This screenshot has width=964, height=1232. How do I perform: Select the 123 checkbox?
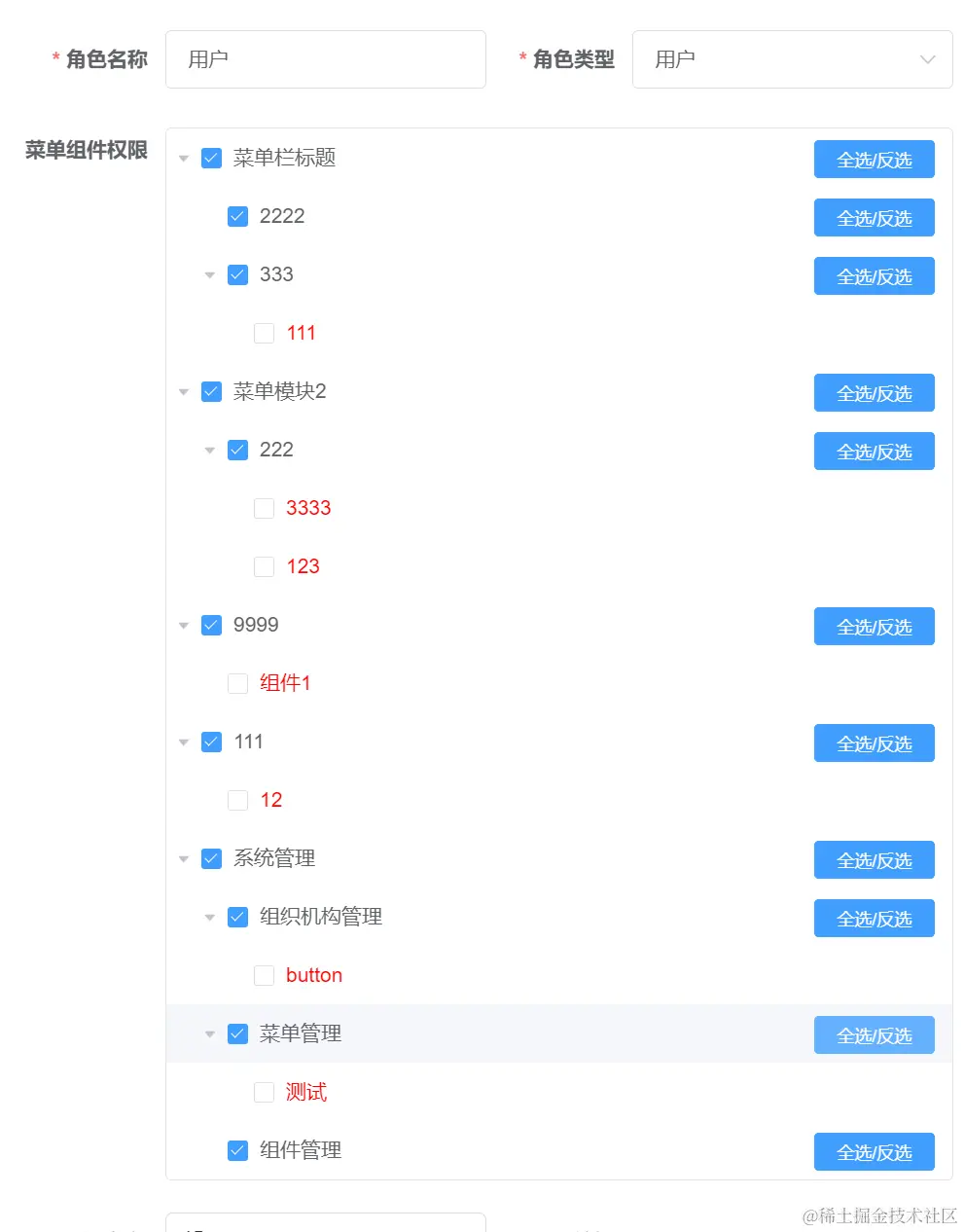click(264, 566)
